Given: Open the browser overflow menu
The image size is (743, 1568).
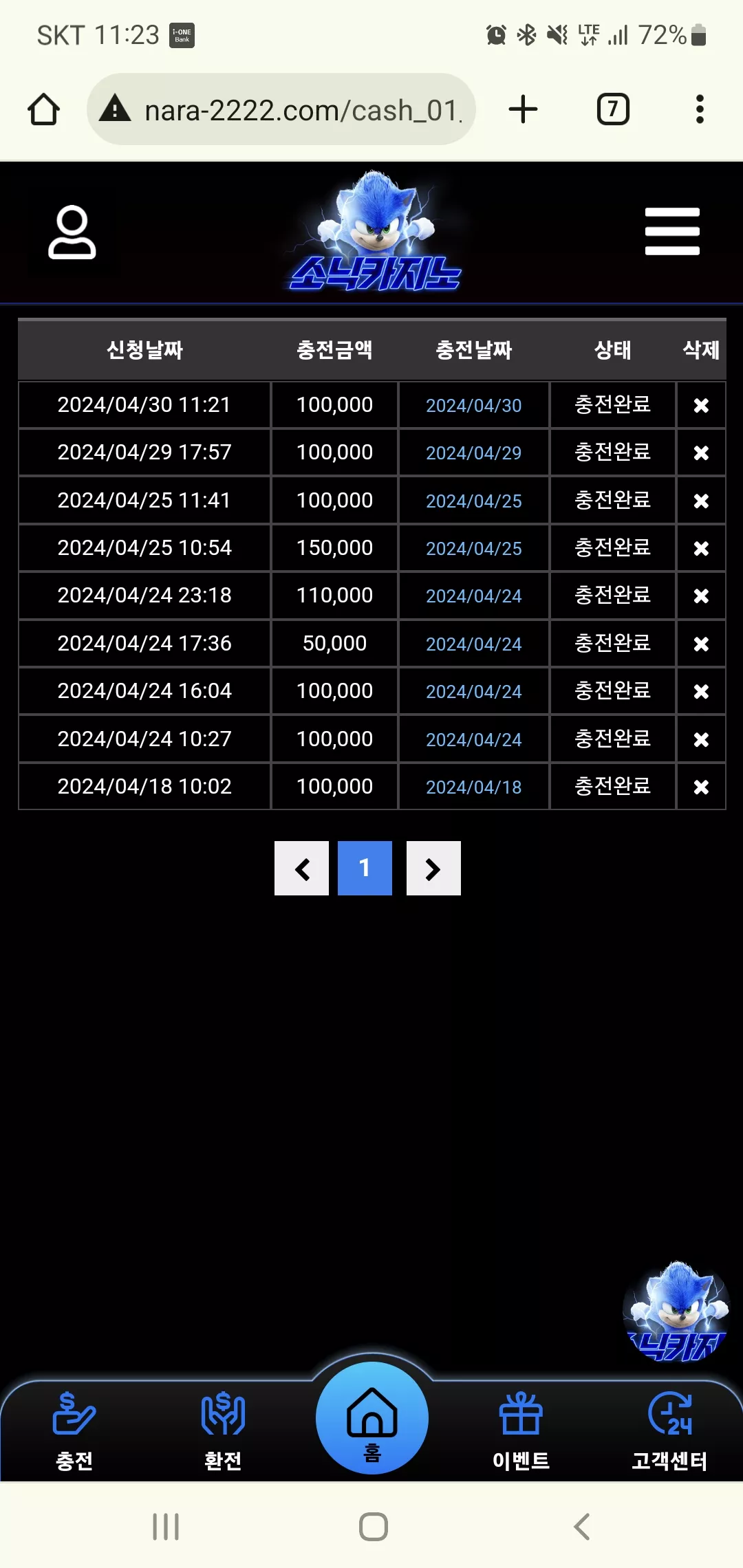Looking at the screenshot, I should pos(700,109).
